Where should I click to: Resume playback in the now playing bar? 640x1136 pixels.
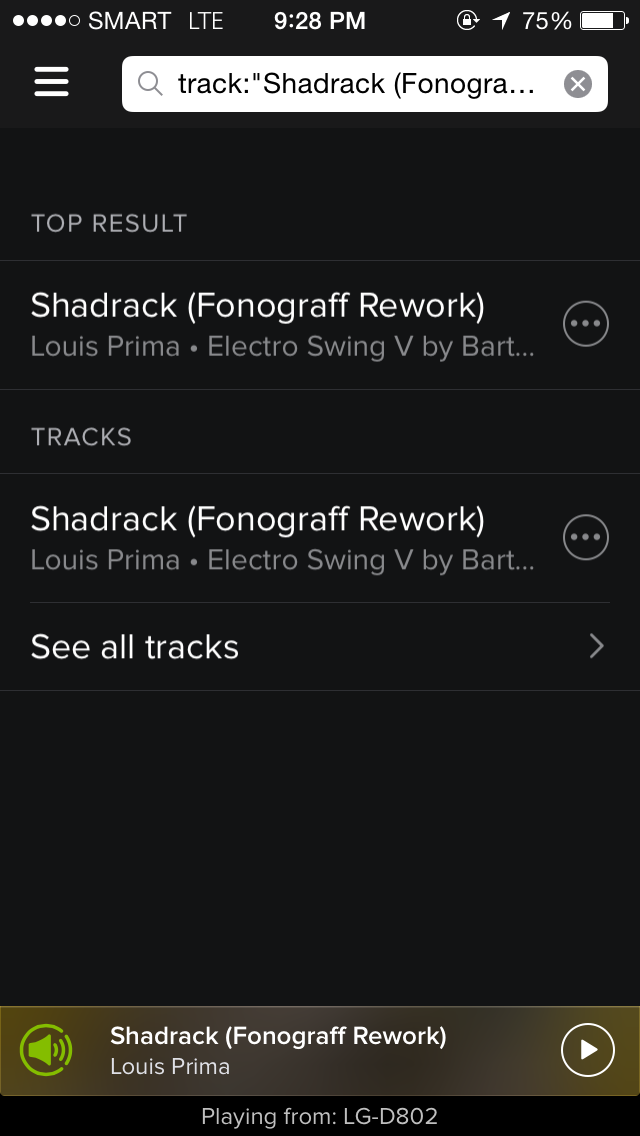[x=587, y=1050]
